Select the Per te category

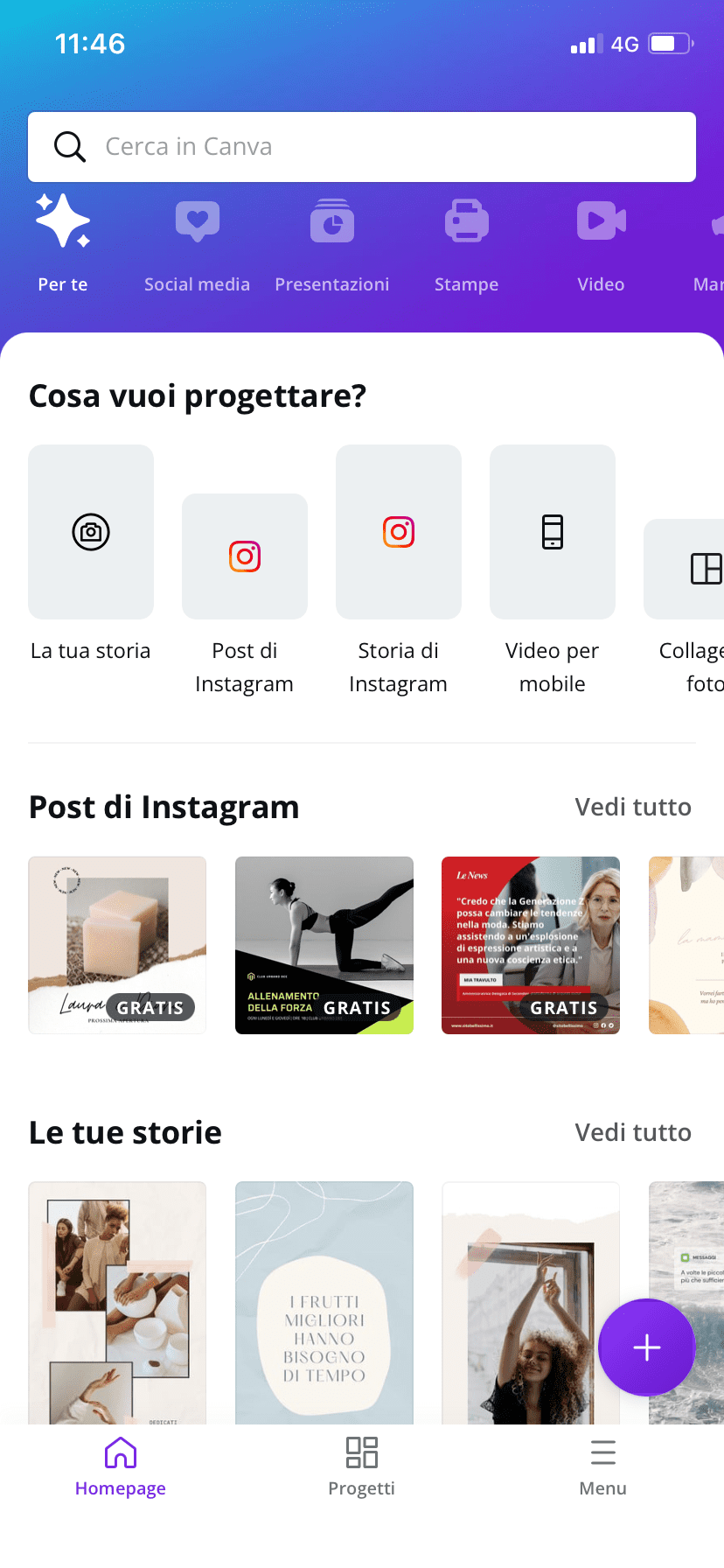click(x=63, y=244)
